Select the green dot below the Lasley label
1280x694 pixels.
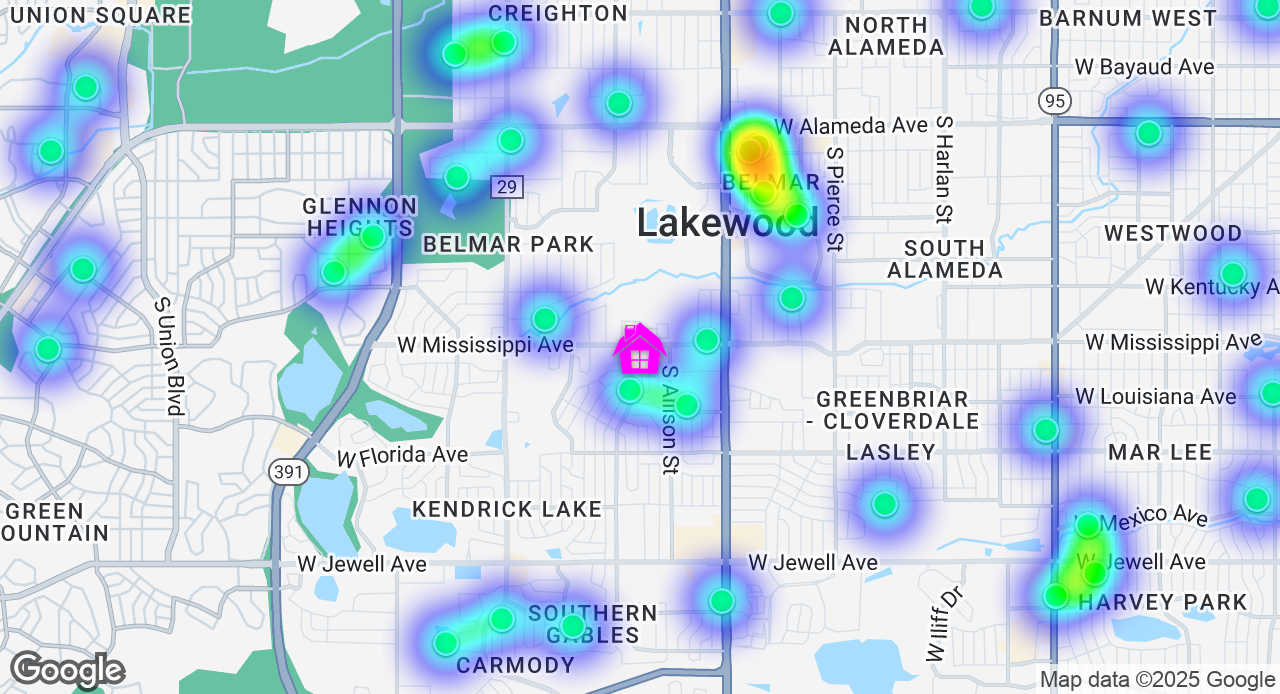pos(884,504)
